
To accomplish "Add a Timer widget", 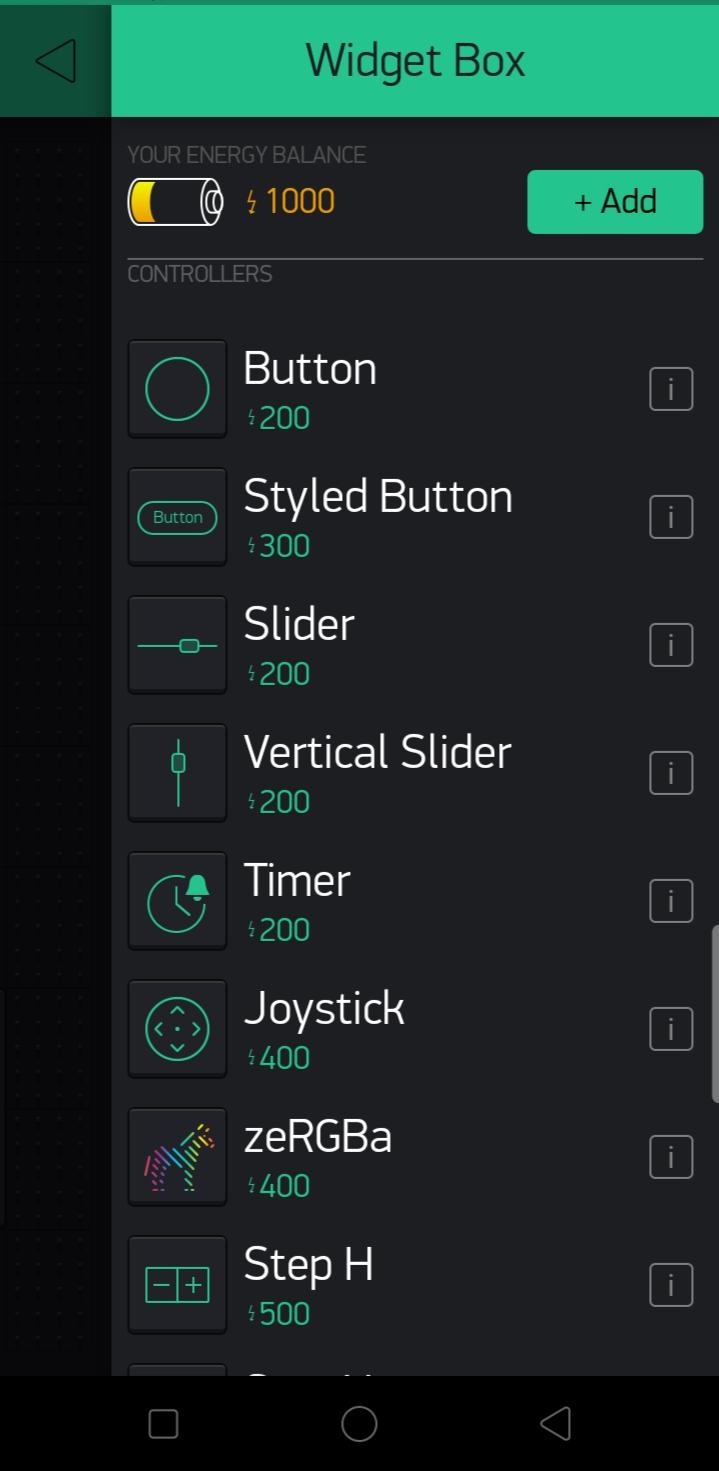I will tap(297, 901).
